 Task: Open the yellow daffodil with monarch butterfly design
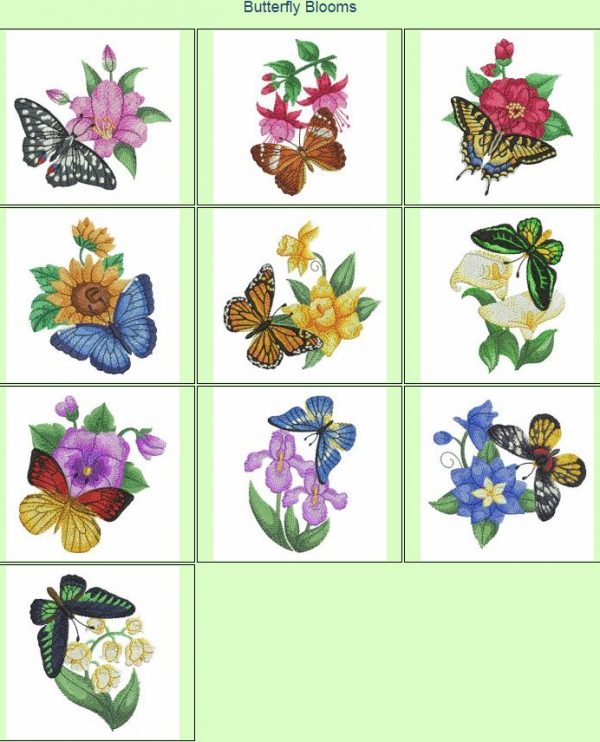point(300,295)
